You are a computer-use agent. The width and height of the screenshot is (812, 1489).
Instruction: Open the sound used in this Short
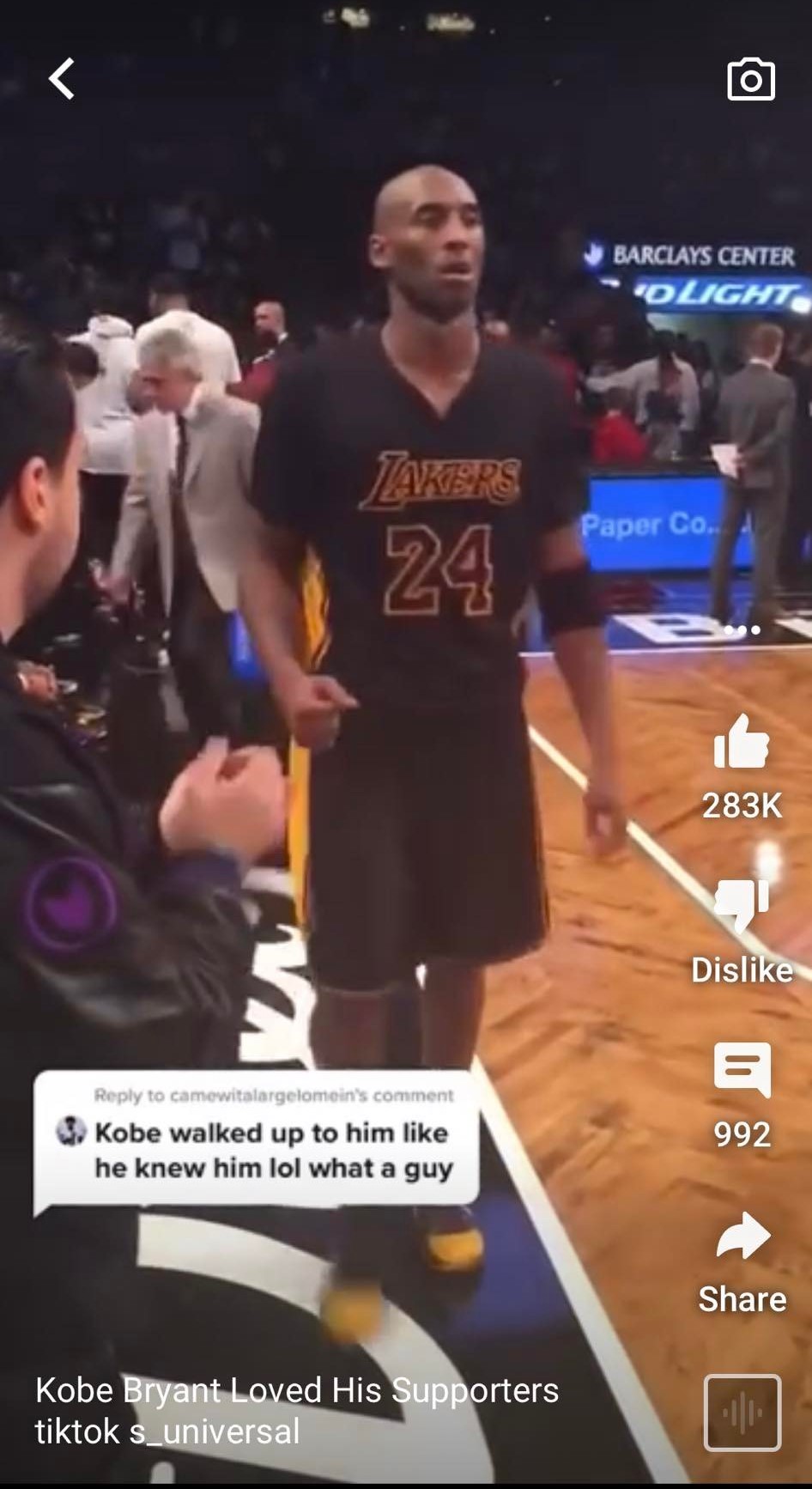tap(742, 1413)
